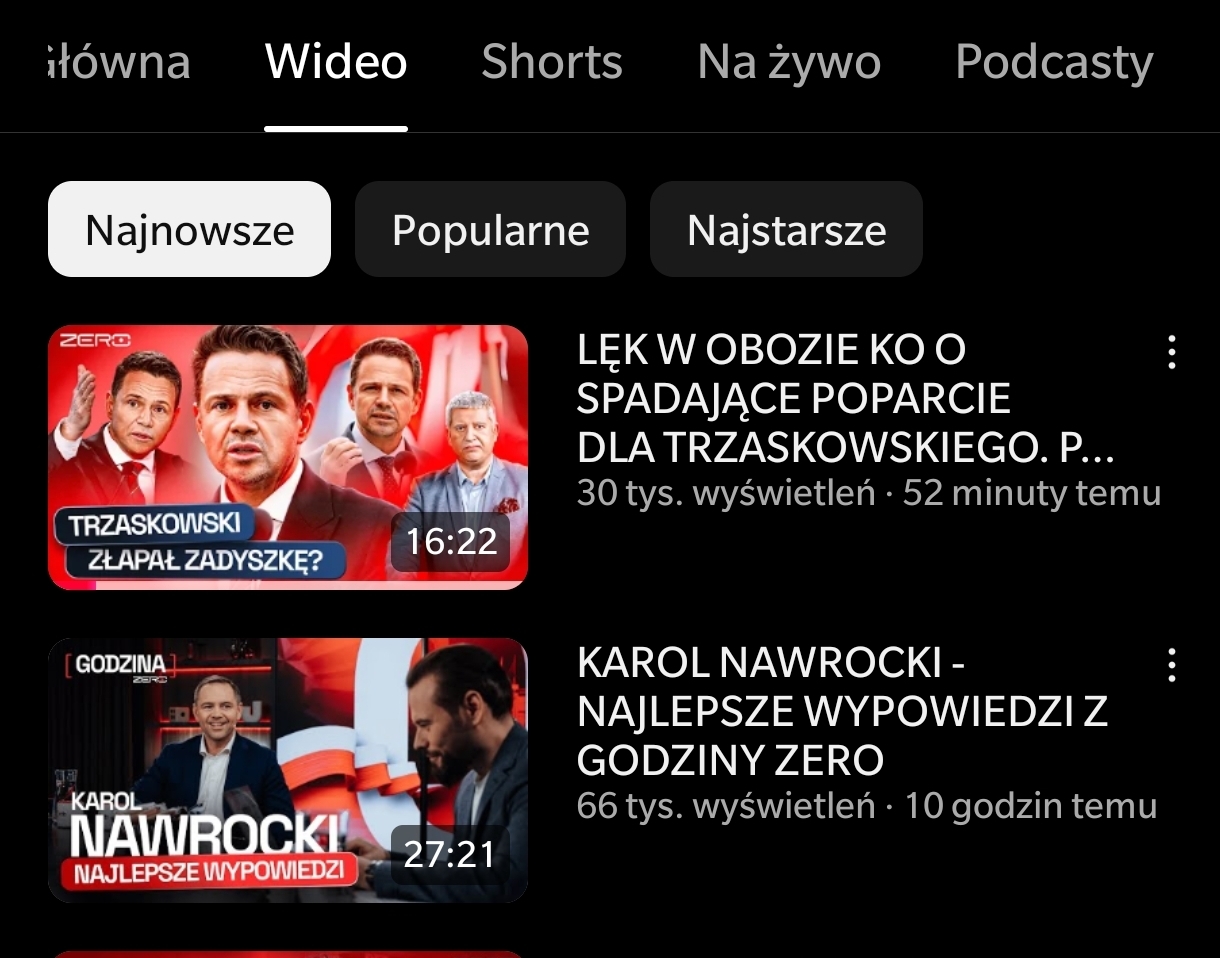1220x958 pixels.
Task: Open options for the Lęk w obozie KO video
Action: coord(1171,352)
